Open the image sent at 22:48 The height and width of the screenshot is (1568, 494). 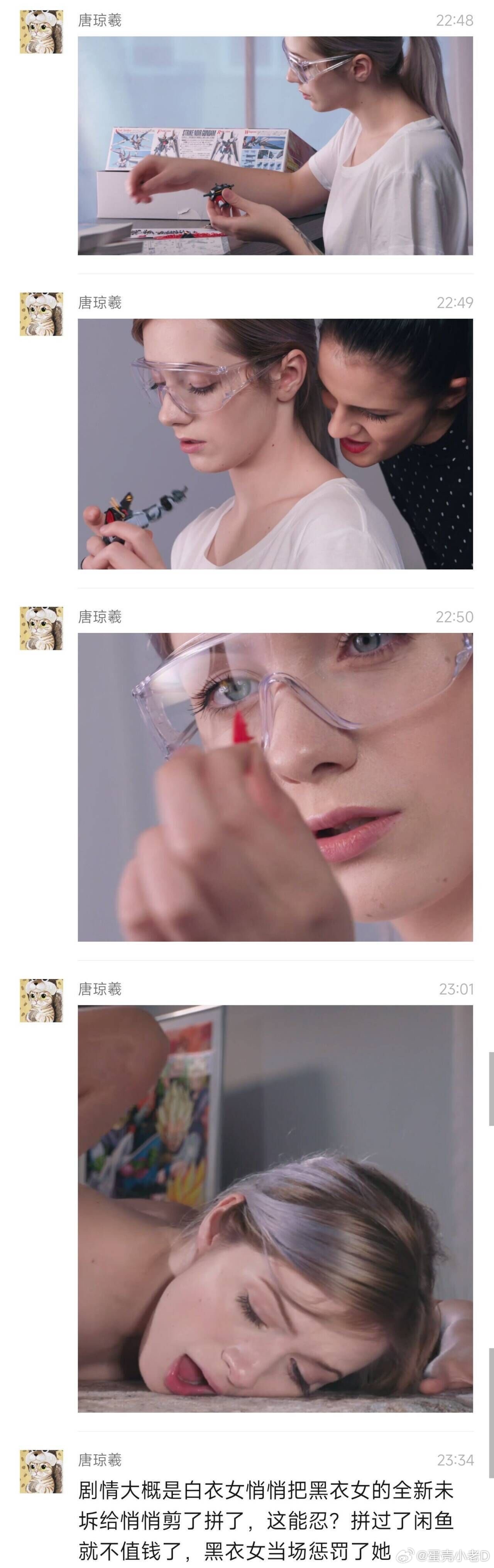pos(275,145)
